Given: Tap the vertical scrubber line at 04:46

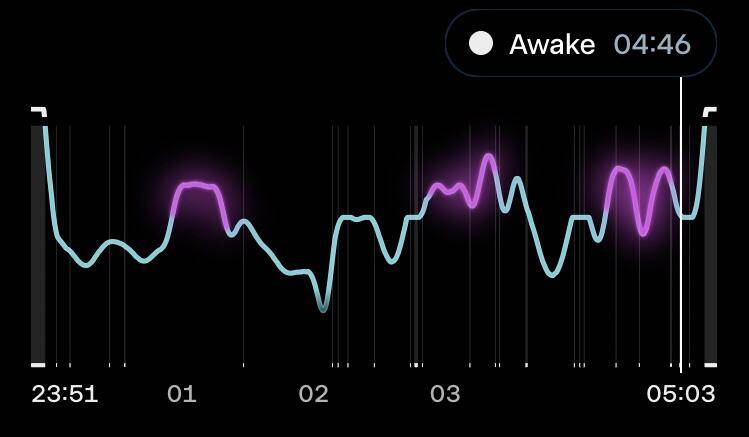Looking at the screenshot, I should [x=681, y=224].
